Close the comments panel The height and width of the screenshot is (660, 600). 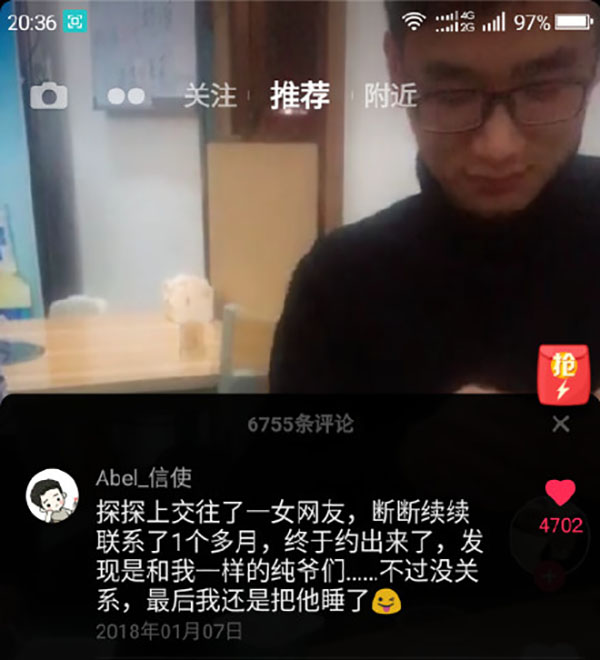tap(561, 424)
